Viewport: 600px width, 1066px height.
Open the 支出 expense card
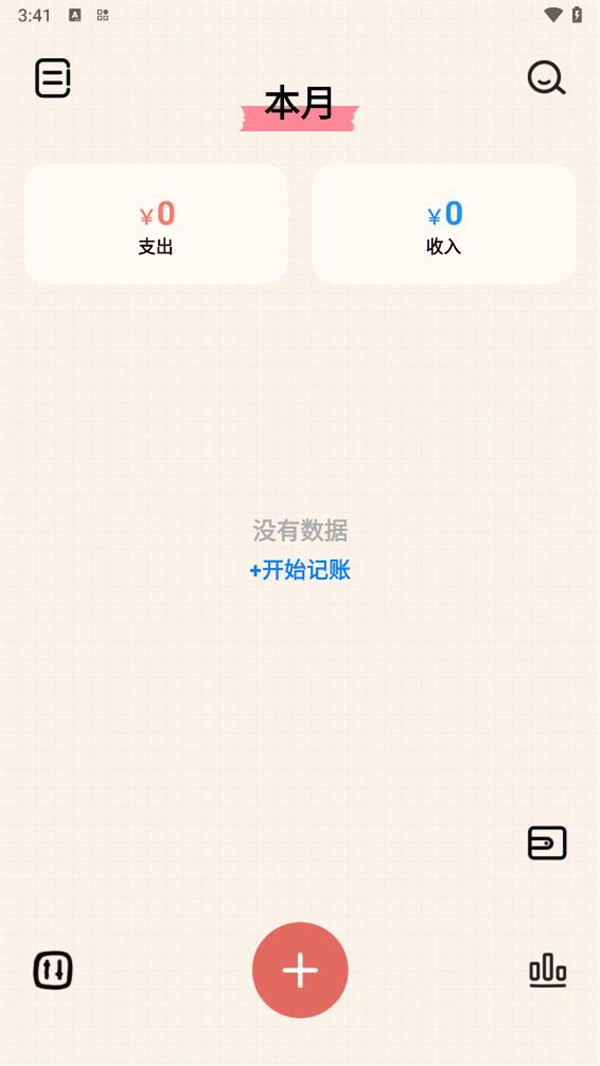pyautogui.click(x=156, y=224)
